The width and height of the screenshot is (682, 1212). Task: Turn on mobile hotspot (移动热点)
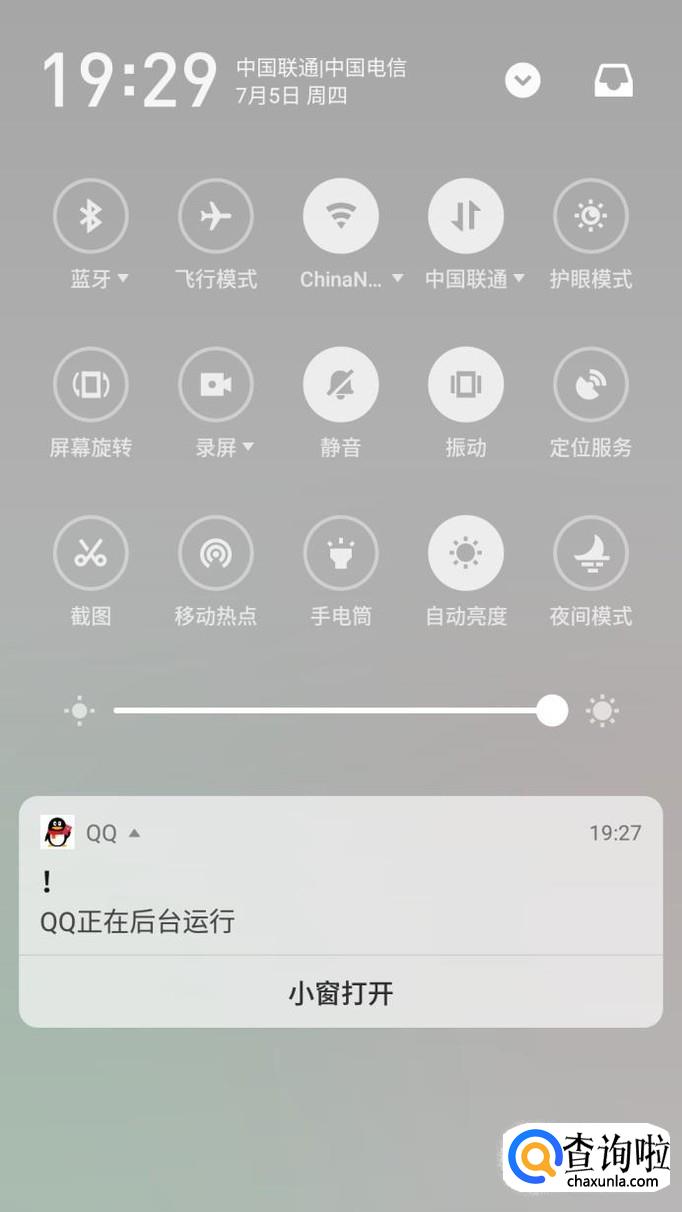[x=216, y=553]
